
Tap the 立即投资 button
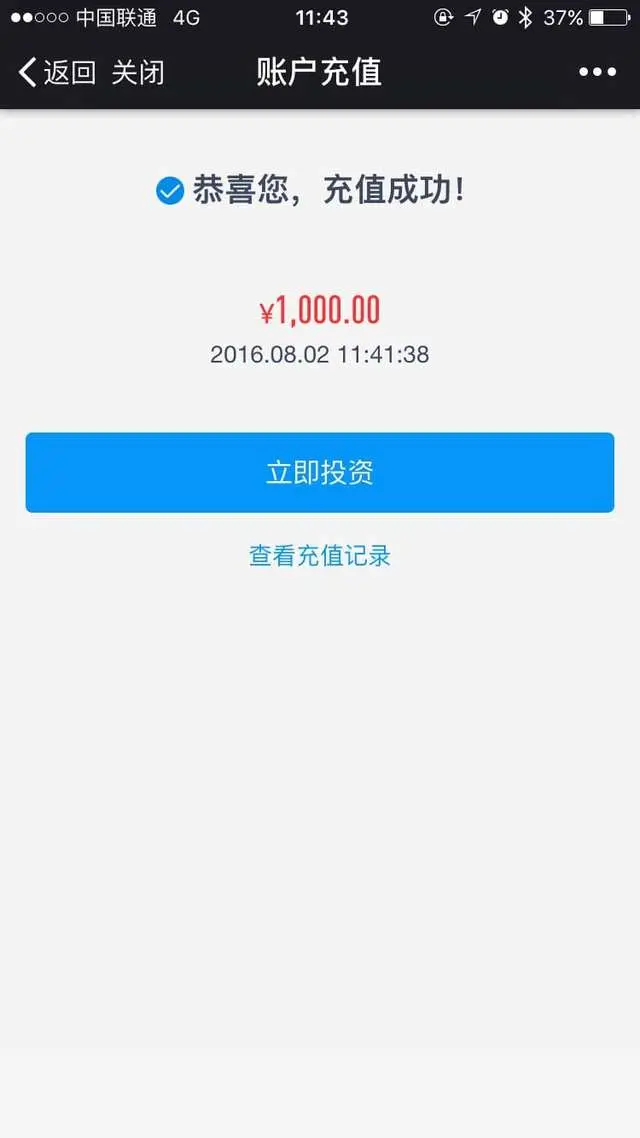click(320, 473)
